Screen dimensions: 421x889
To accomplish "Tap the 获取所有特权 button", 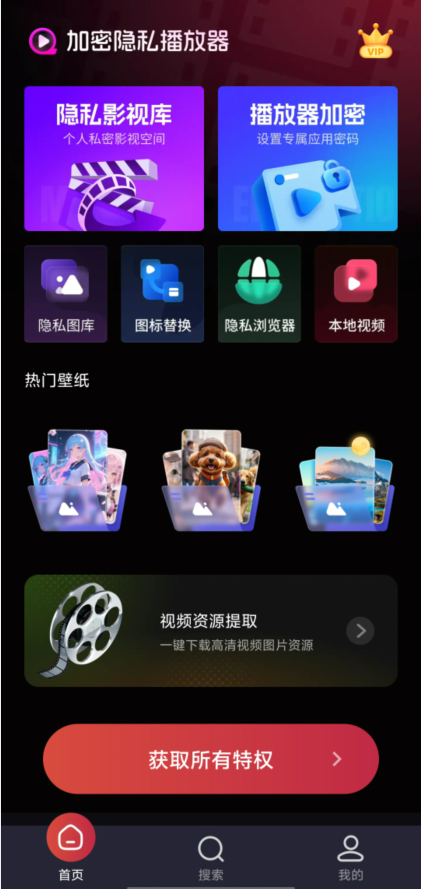I will pyautogui.click(x=211, y=759).
